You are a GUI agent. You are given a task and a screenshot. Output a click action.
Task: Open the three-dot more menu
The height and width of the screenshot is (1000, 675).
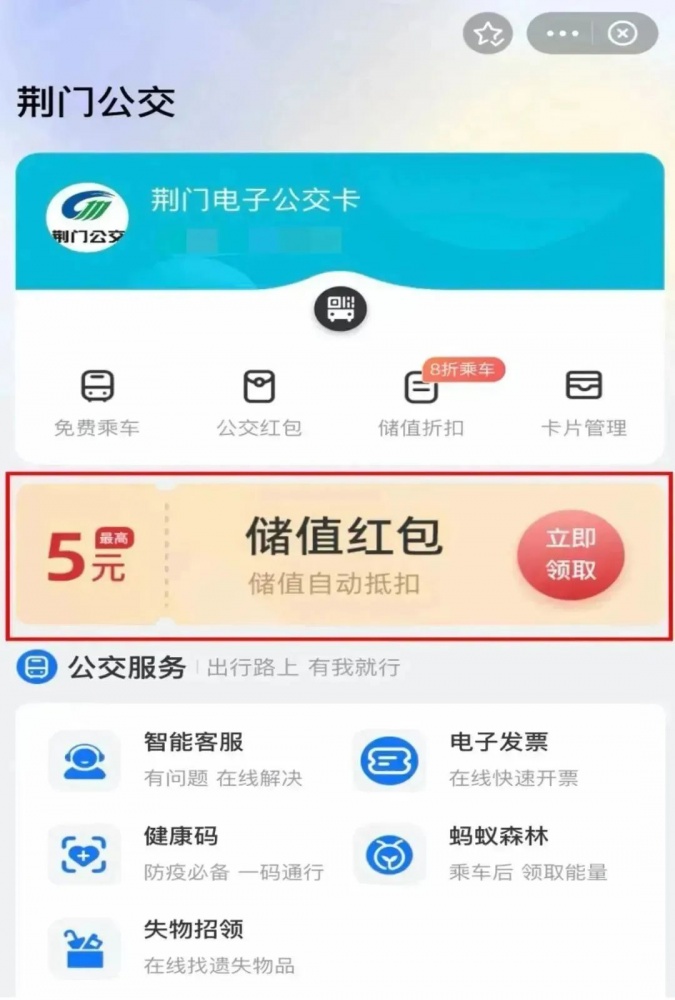click(562, 34)
